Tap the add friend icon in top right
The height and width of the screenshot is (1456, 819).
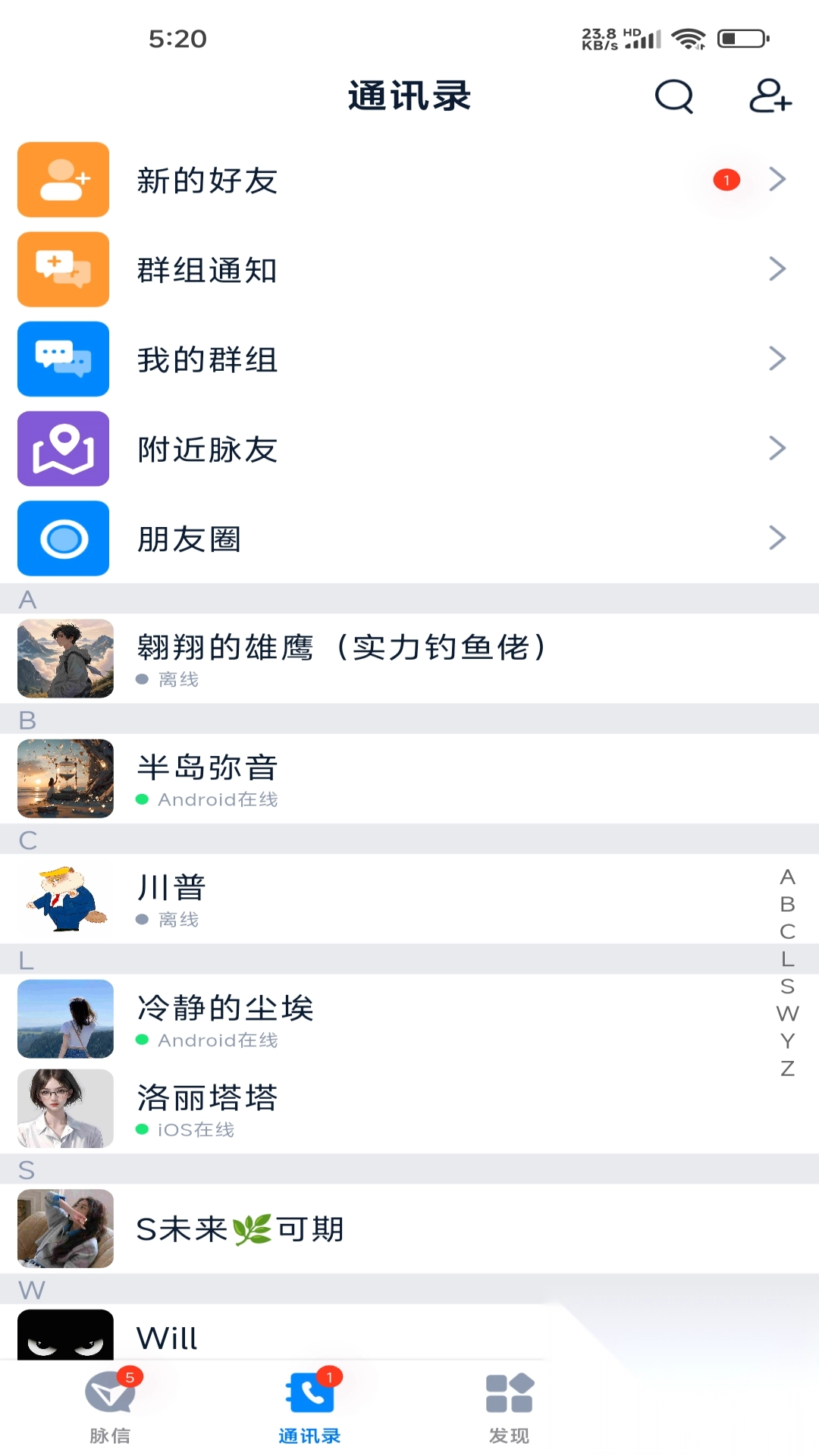click(x=770, y=96)
